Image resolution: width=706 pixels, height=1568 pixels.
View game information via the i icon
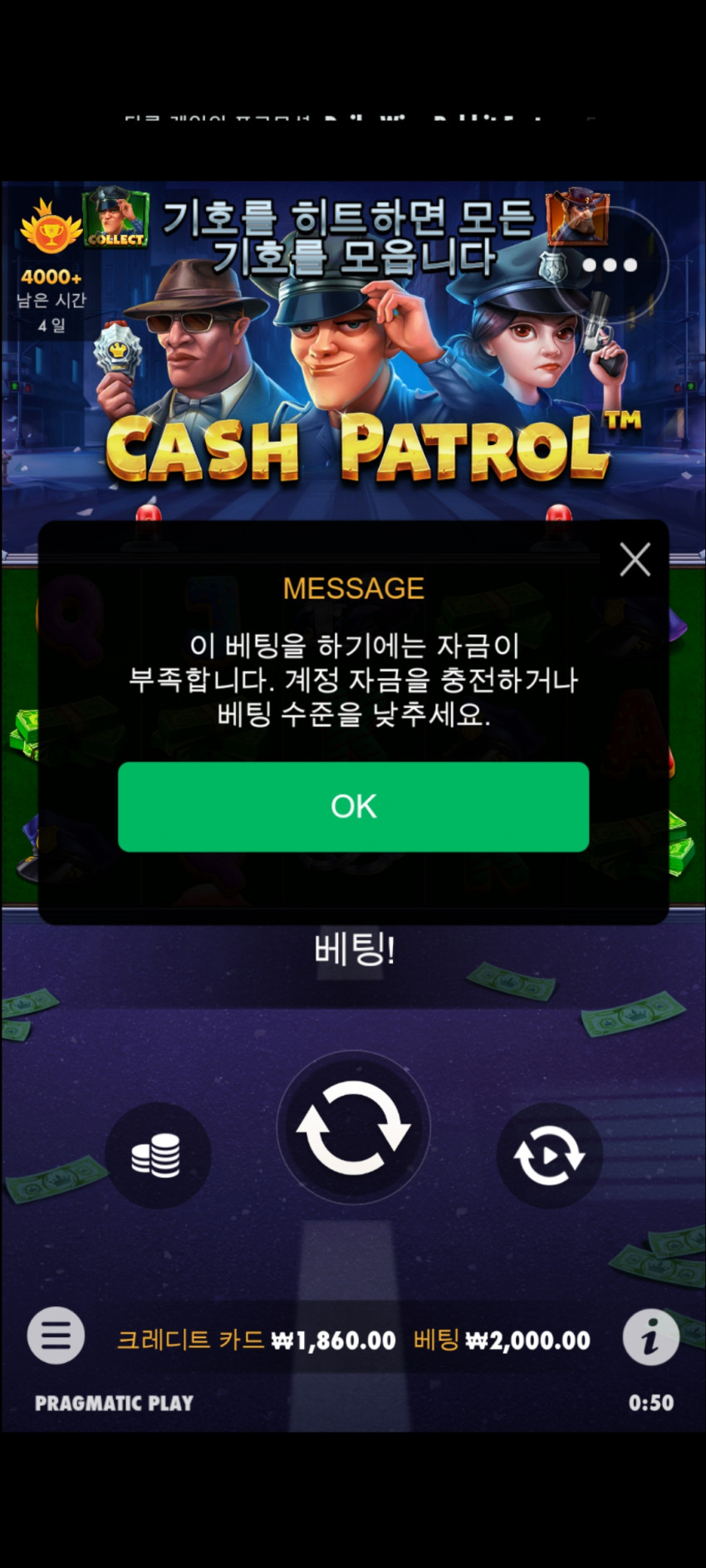point(651,1337)
